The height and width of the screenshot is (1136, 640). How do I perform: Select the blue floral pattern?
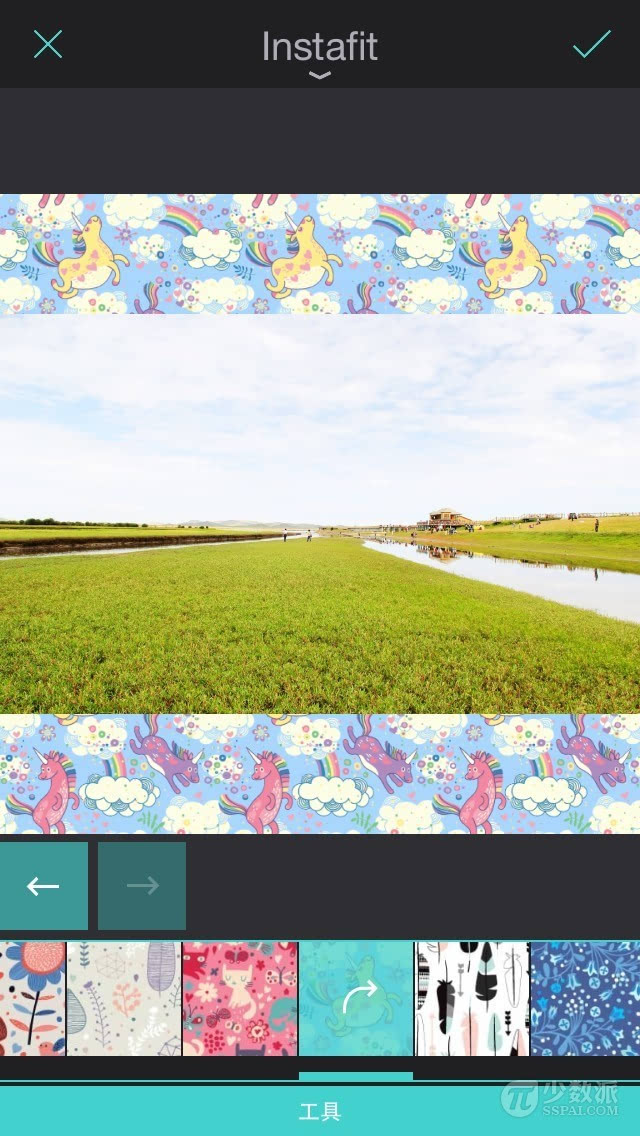[x=586, y=998]
